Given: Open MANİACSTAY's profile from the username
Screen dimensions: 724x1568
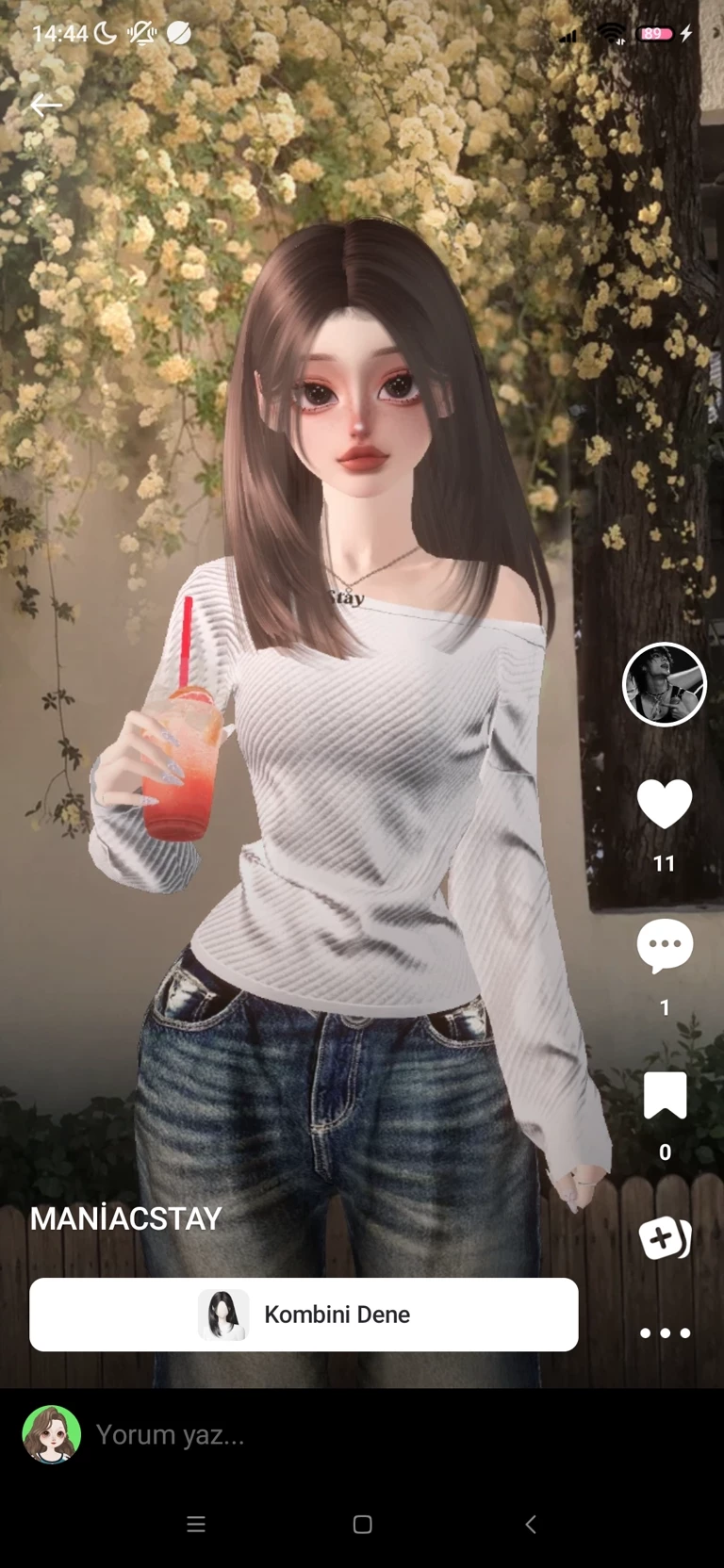Looking at the screenshot, I should click(x=125, y=1218).
